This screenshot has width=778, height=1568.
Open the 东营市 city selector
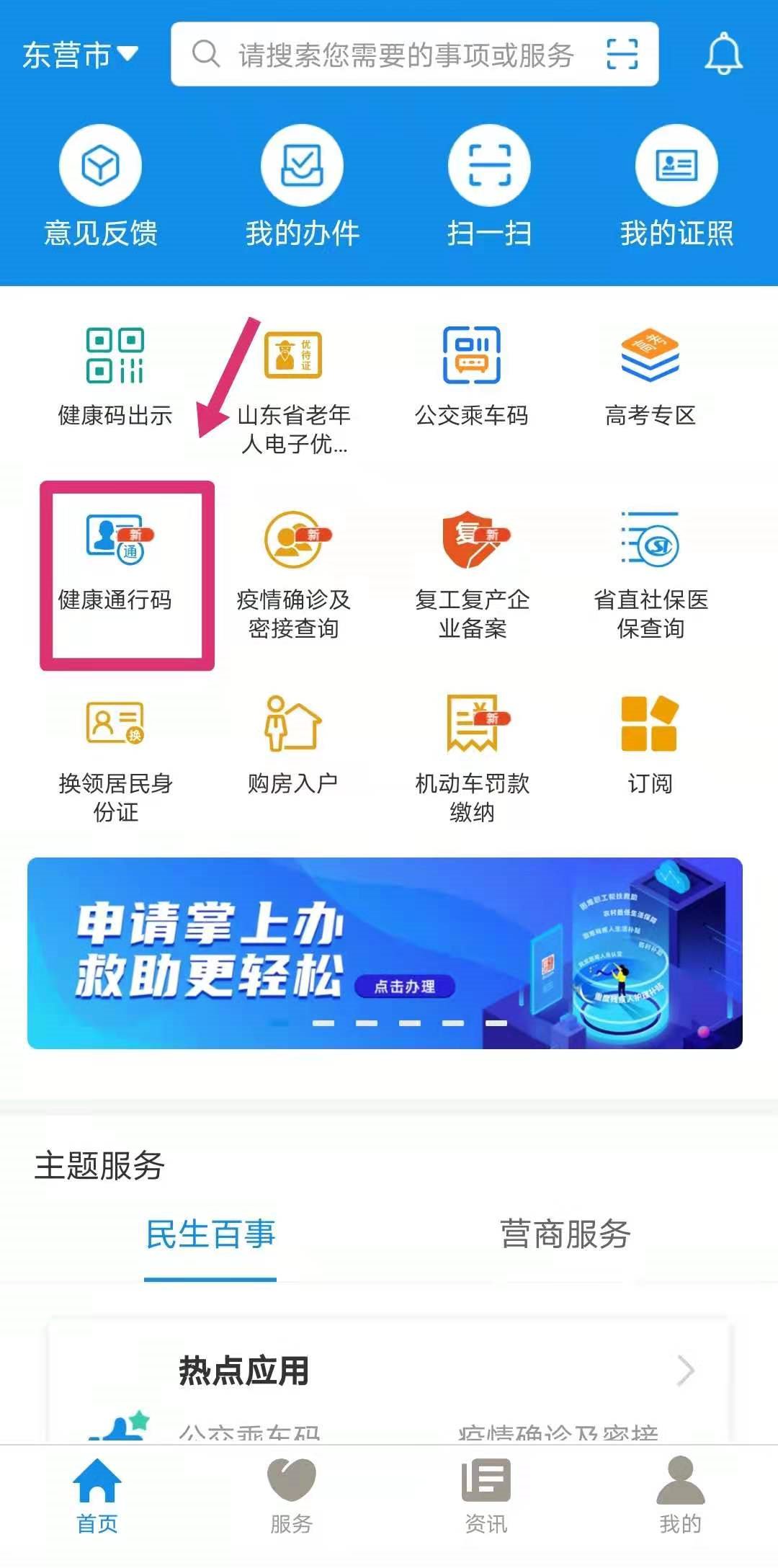coord(79,55)
